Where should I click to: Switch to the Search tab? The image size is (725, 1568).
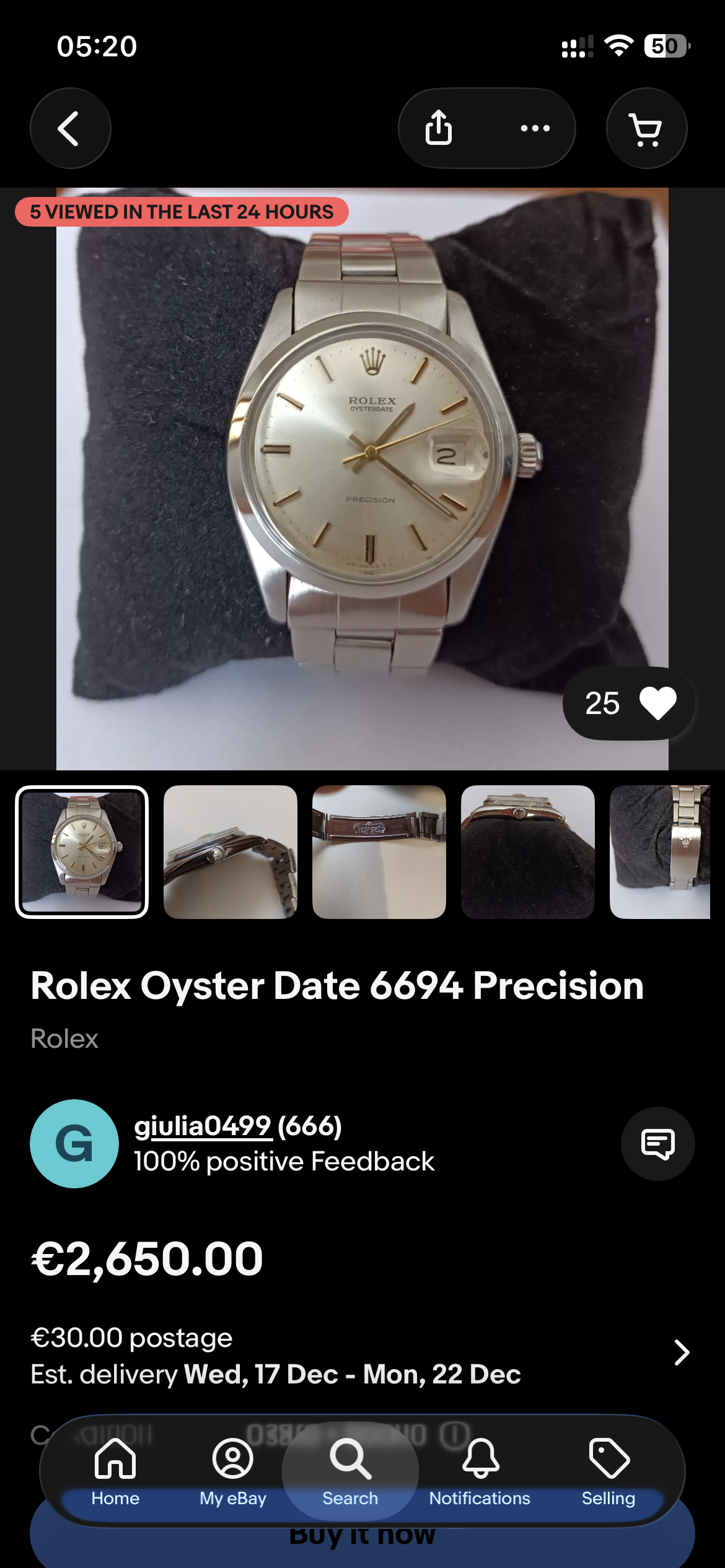click(350, 1473)
